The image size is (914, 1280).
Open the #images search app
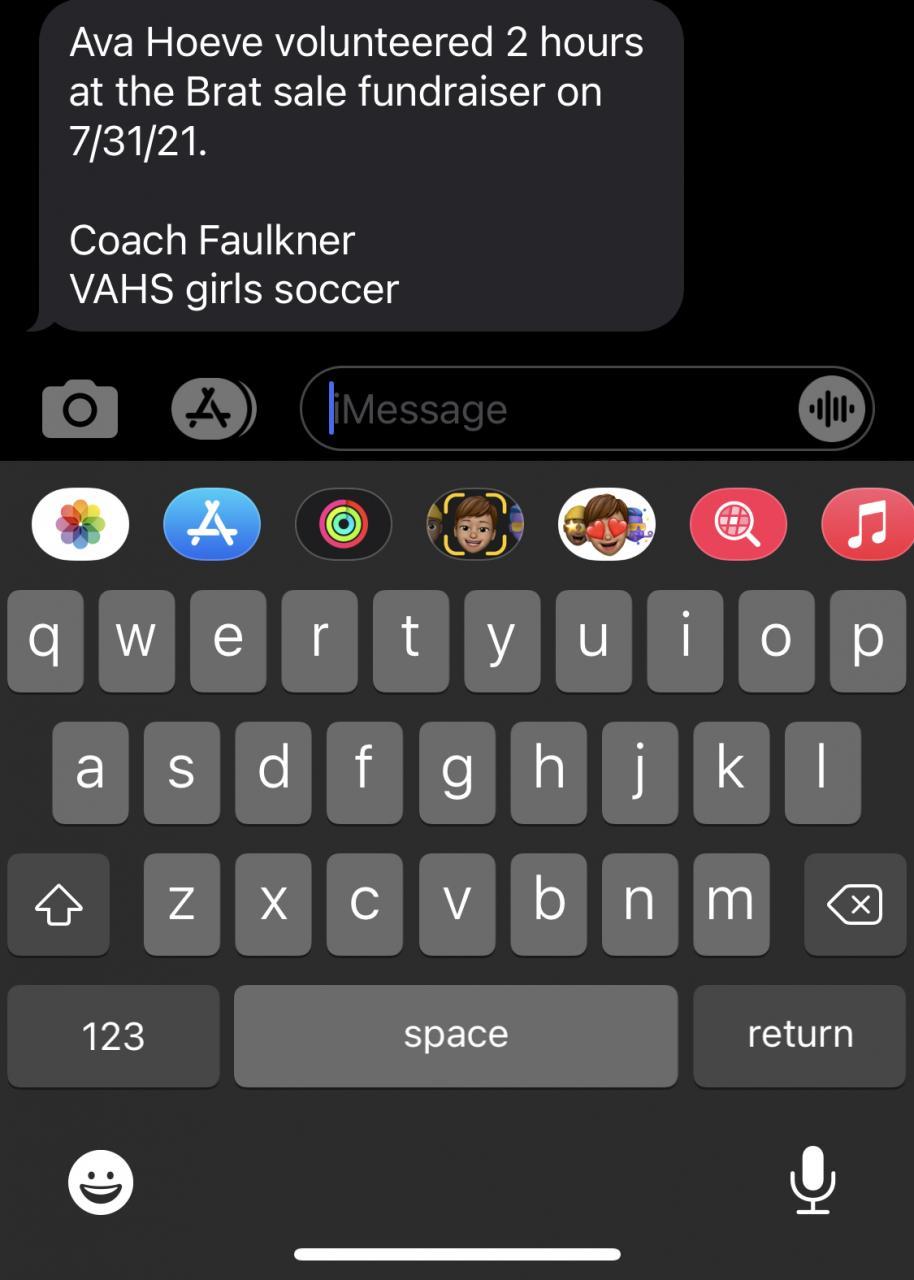coord(738,524)
